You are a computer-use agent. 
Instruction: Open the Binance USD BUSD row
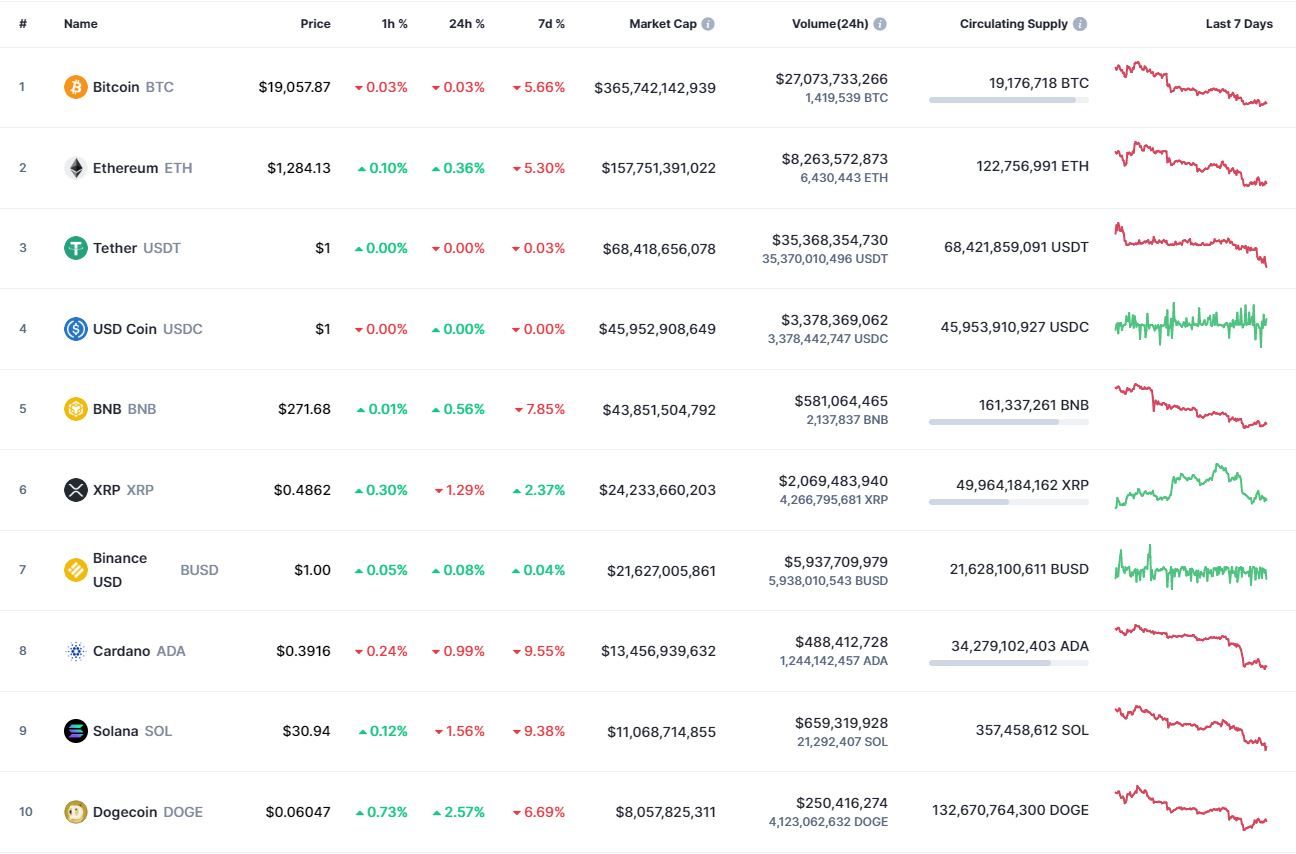pos(120,570)
